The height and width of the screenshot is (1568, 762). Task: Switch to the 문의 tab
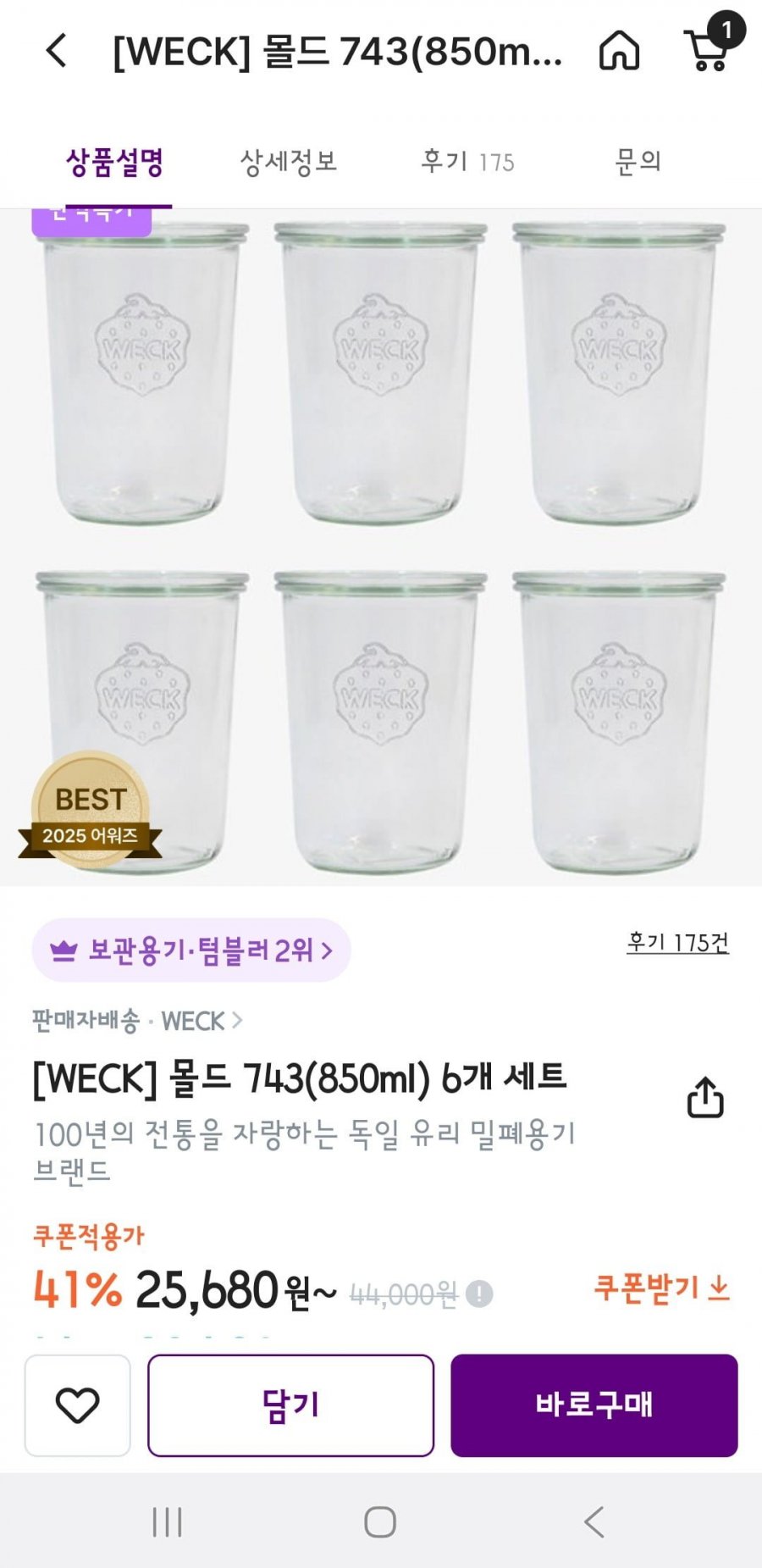click(x=638, y=161)
